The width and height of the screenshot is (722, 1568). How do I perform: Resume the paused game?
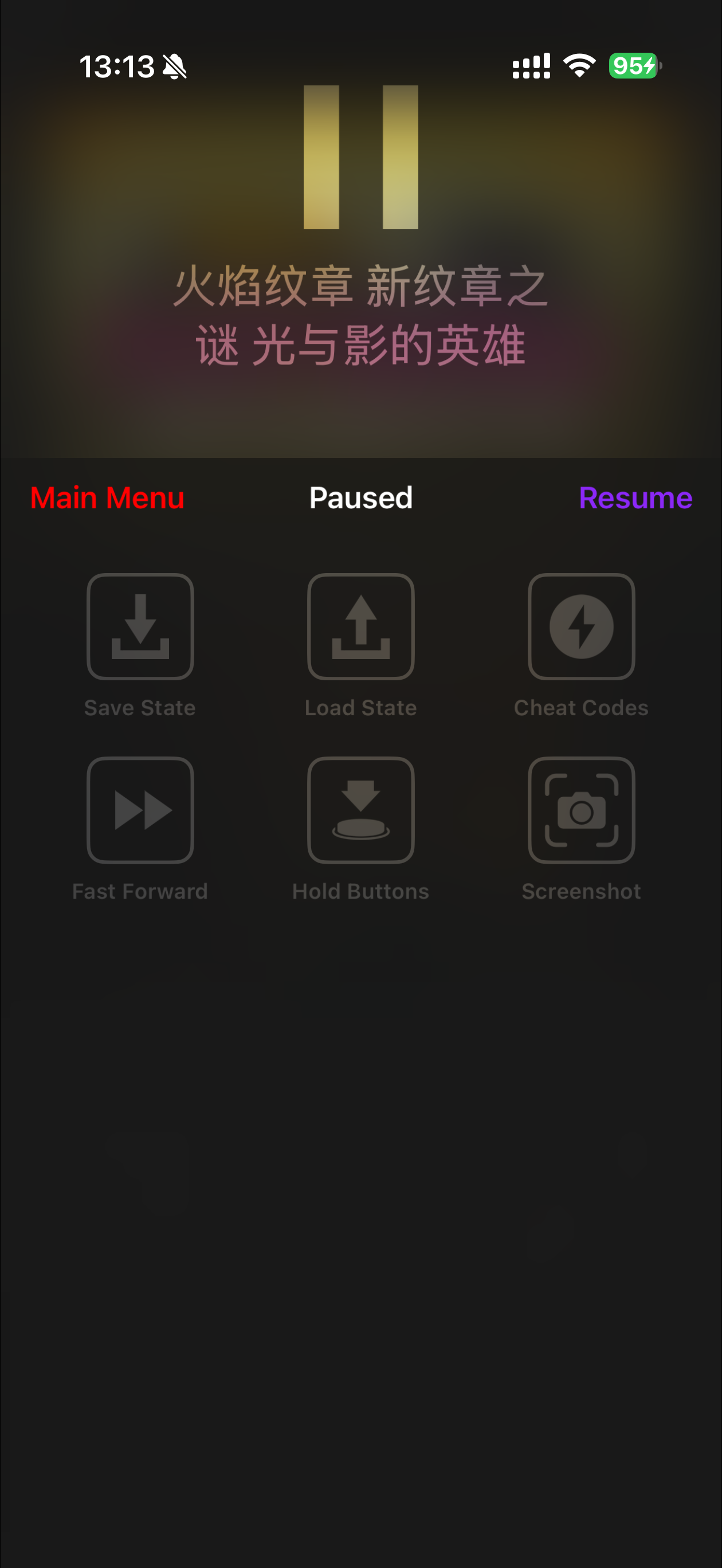(635, 498)
